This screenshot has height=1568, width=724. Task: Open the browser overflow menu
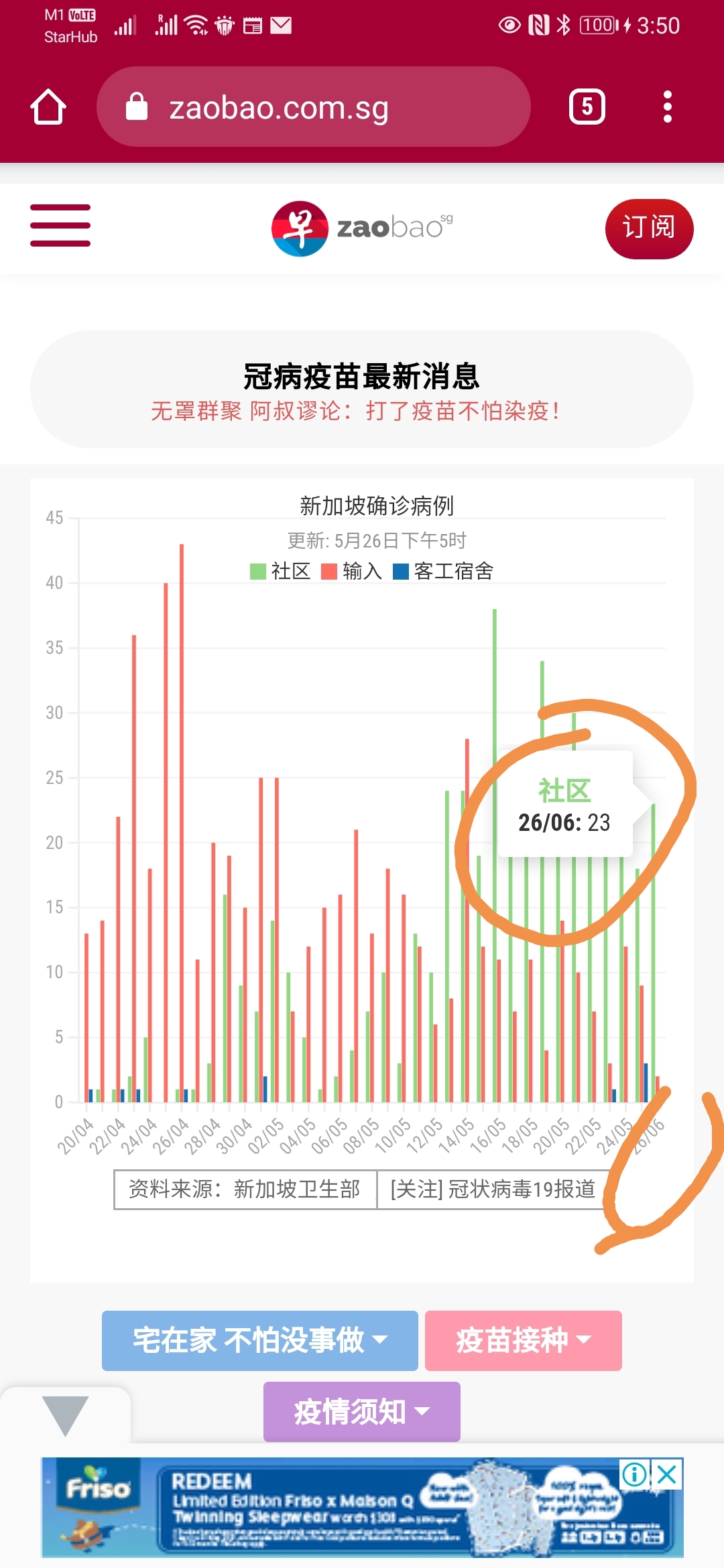coord(667,107)
